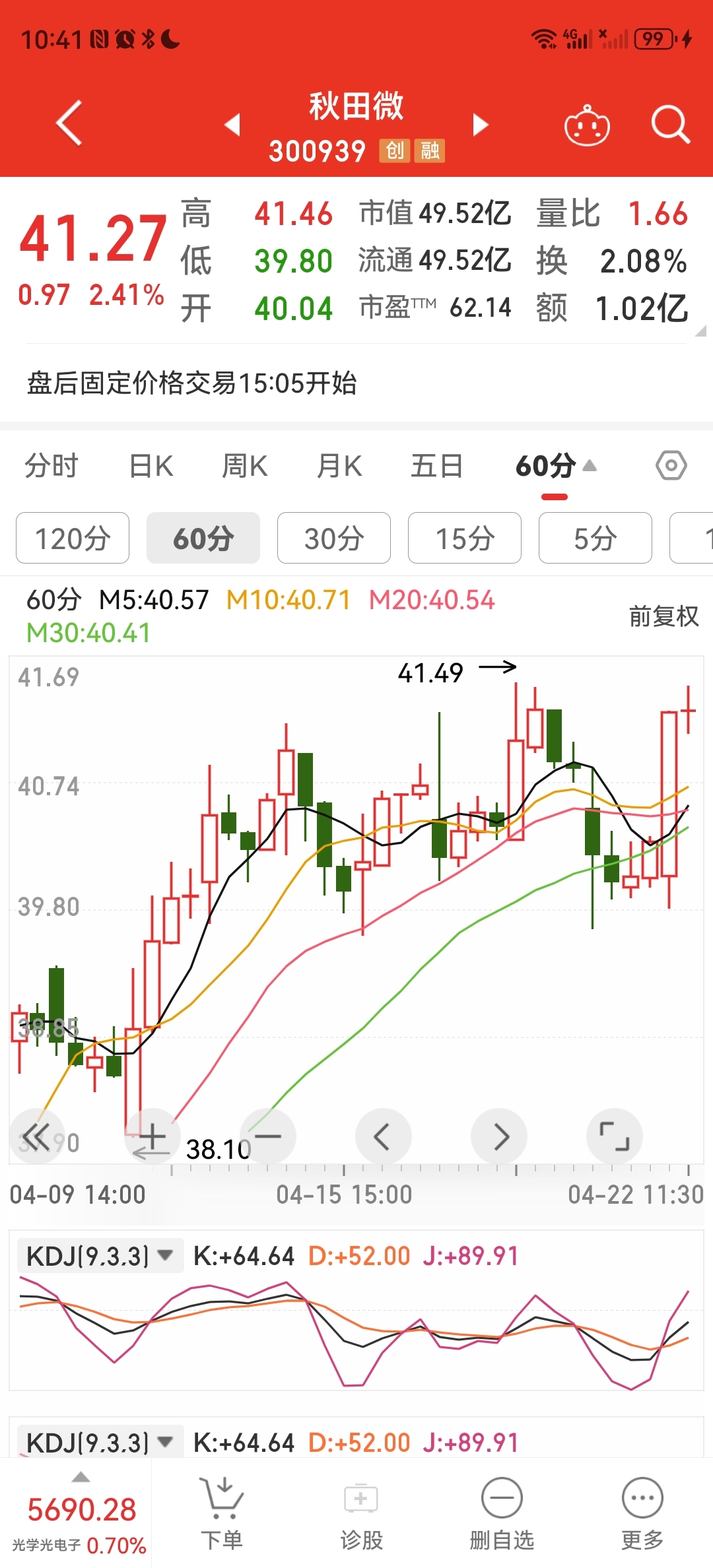713x1568 pixels.
Task: Choose the 30分 interval chip
Action: [x=334, y=538]
